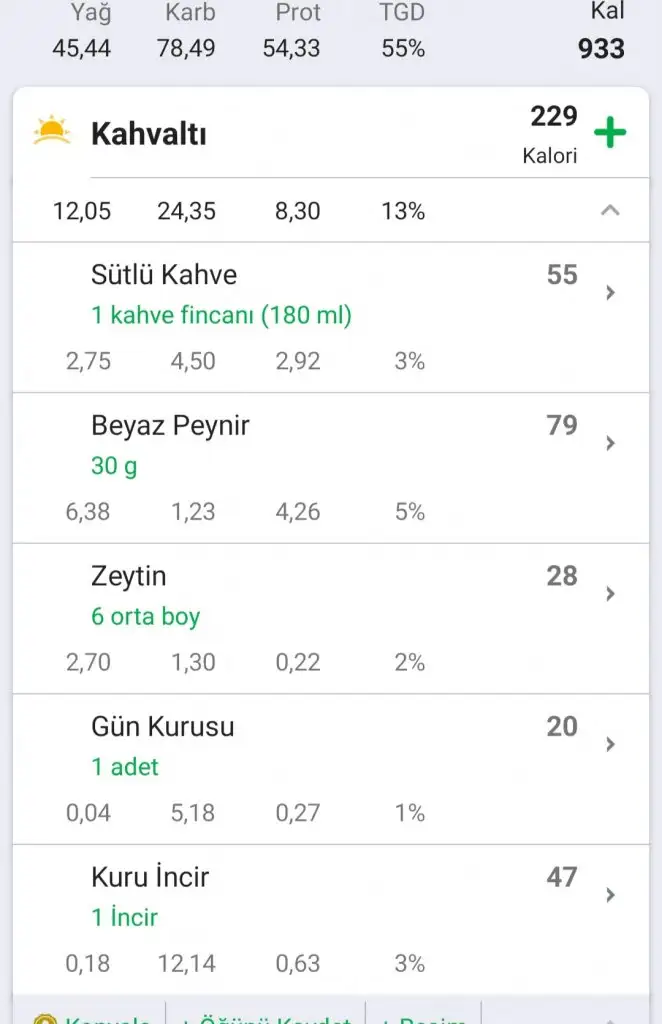Screen dimensions: 662x1024
Task: Add a food to Kahvaltı
Action: (x=609, y=133)
